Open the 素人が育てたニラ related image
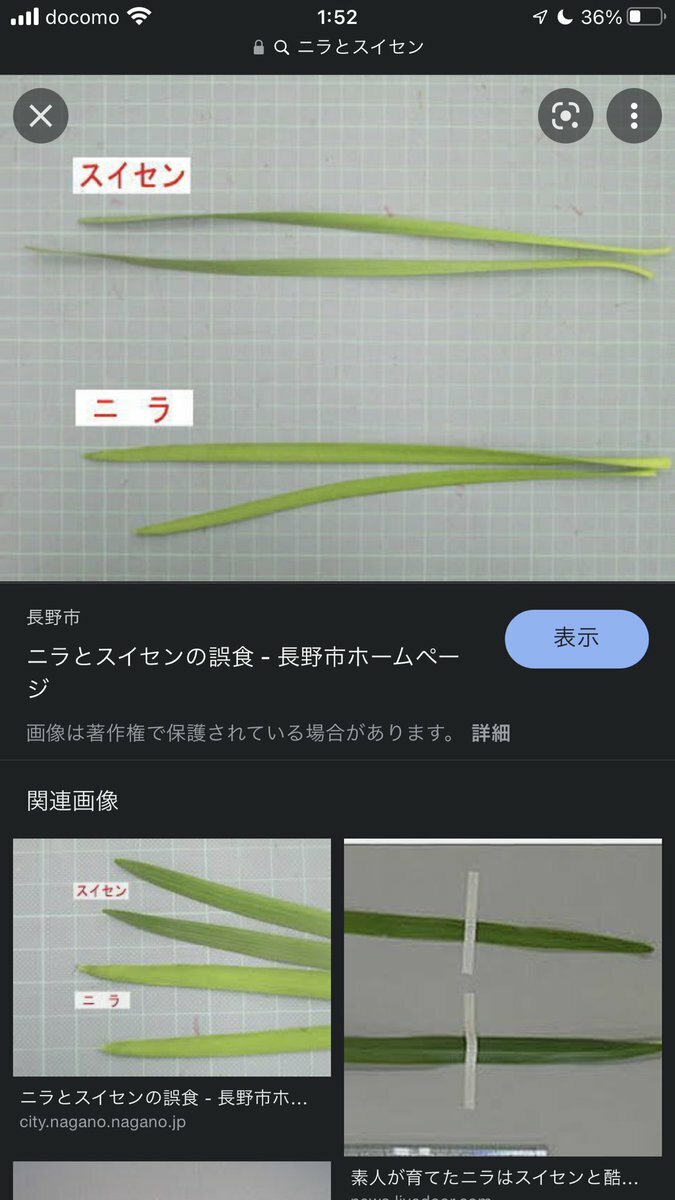The width and height of the screenshot is (675, 1200). point(502,997)
